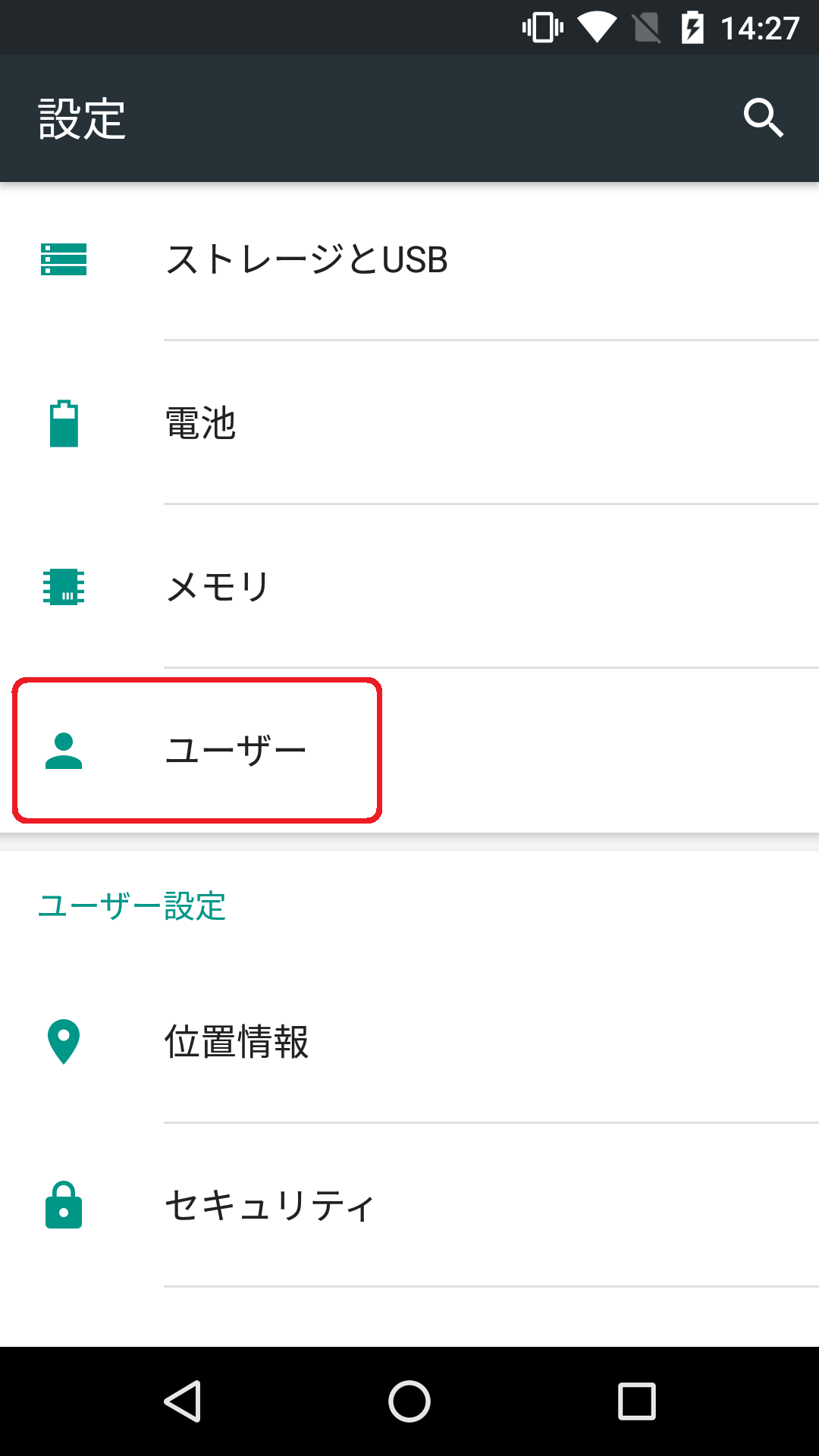819x1456 pixels.
Task: Open ストレージとUSB settings
Action: pos(409,259)
